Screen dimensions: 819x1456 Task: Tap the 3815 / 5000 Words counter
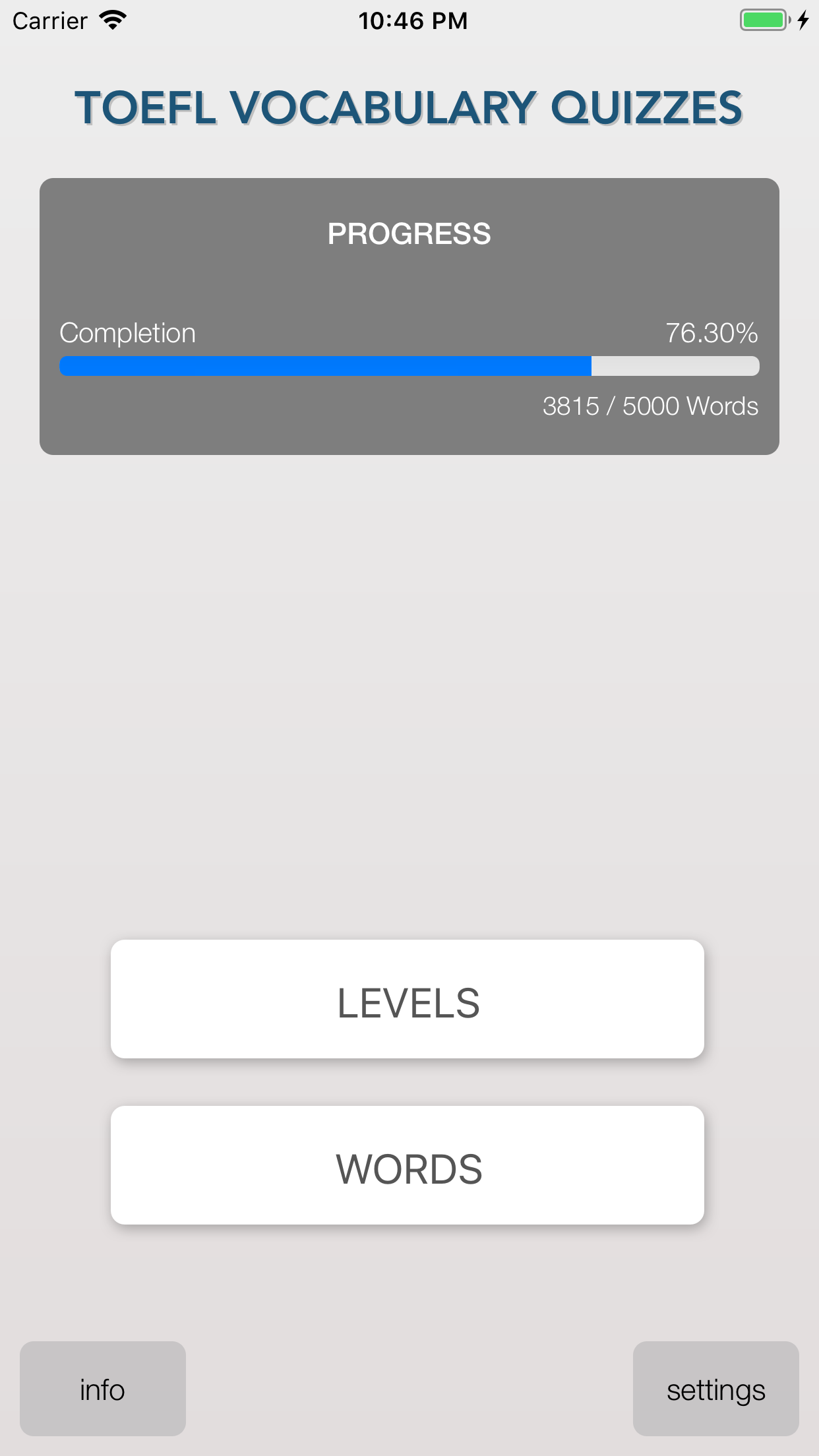click(x=650, y=406)
